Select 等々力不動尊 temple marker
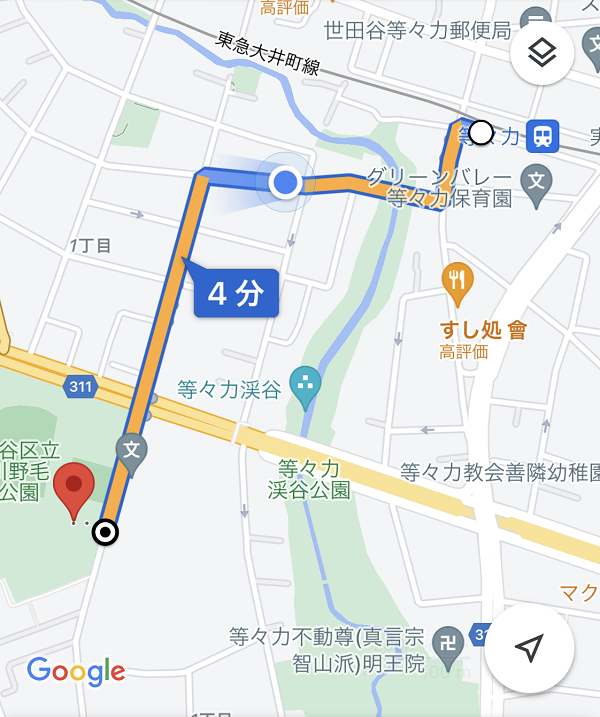 450,637
